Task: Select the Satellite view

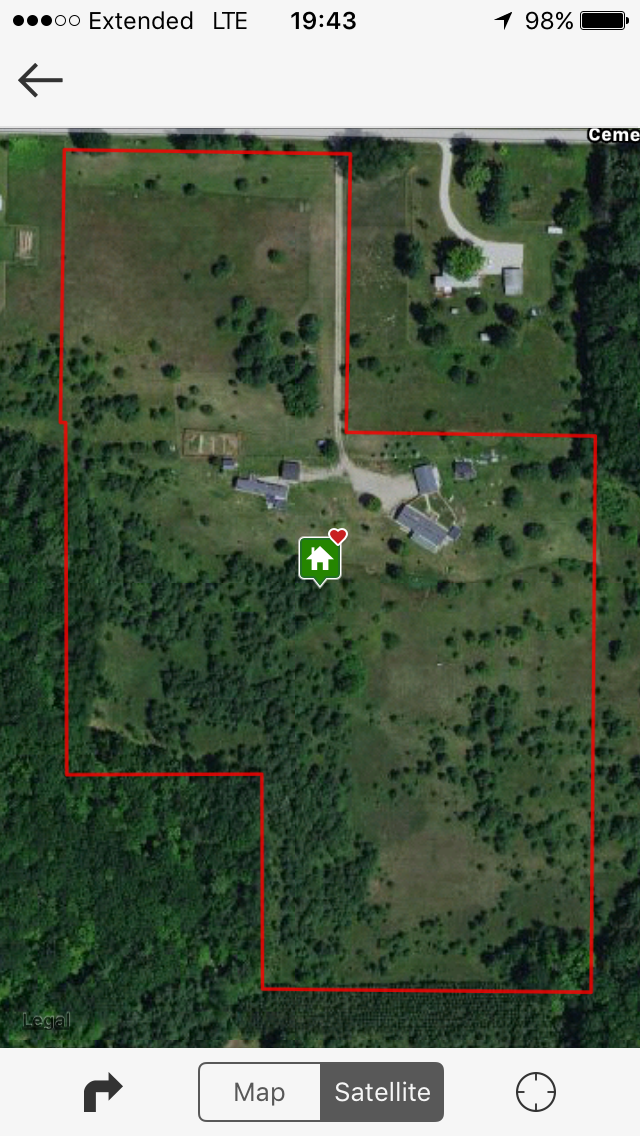Action: (x=382, y=1092)
